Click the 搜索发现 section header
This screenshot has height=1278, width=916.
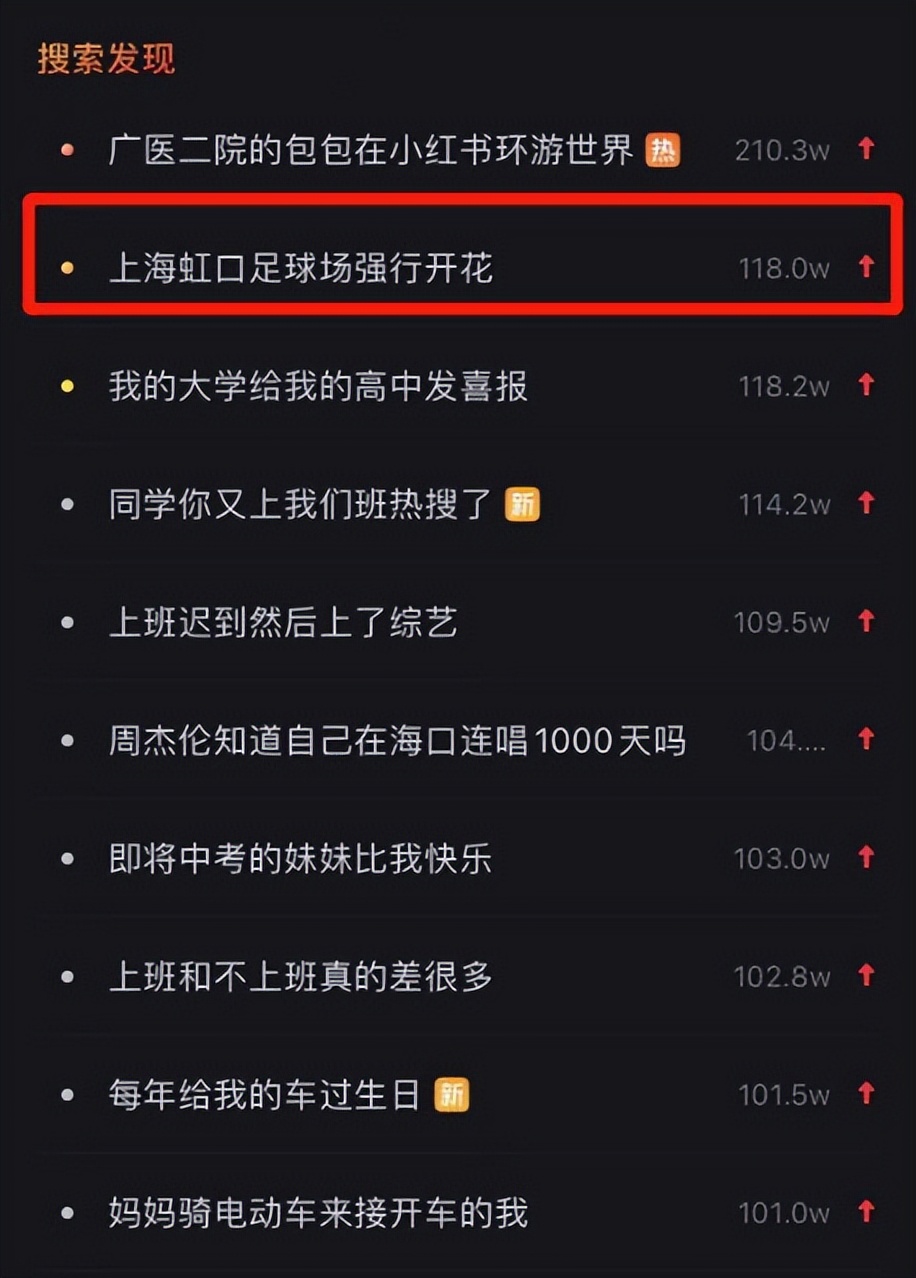coord(107,57)
